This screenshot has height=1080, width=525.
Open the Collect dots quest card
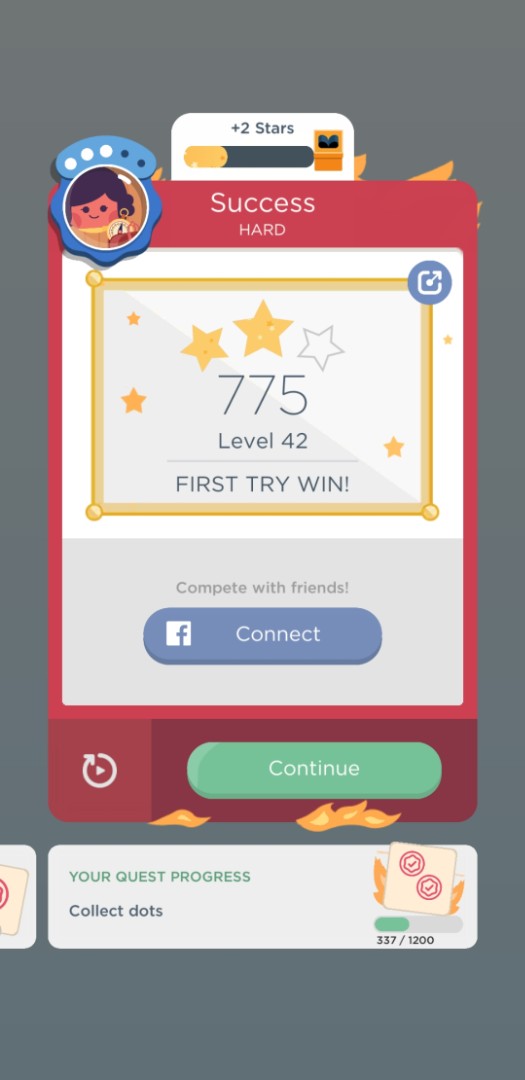coord(262,897)
